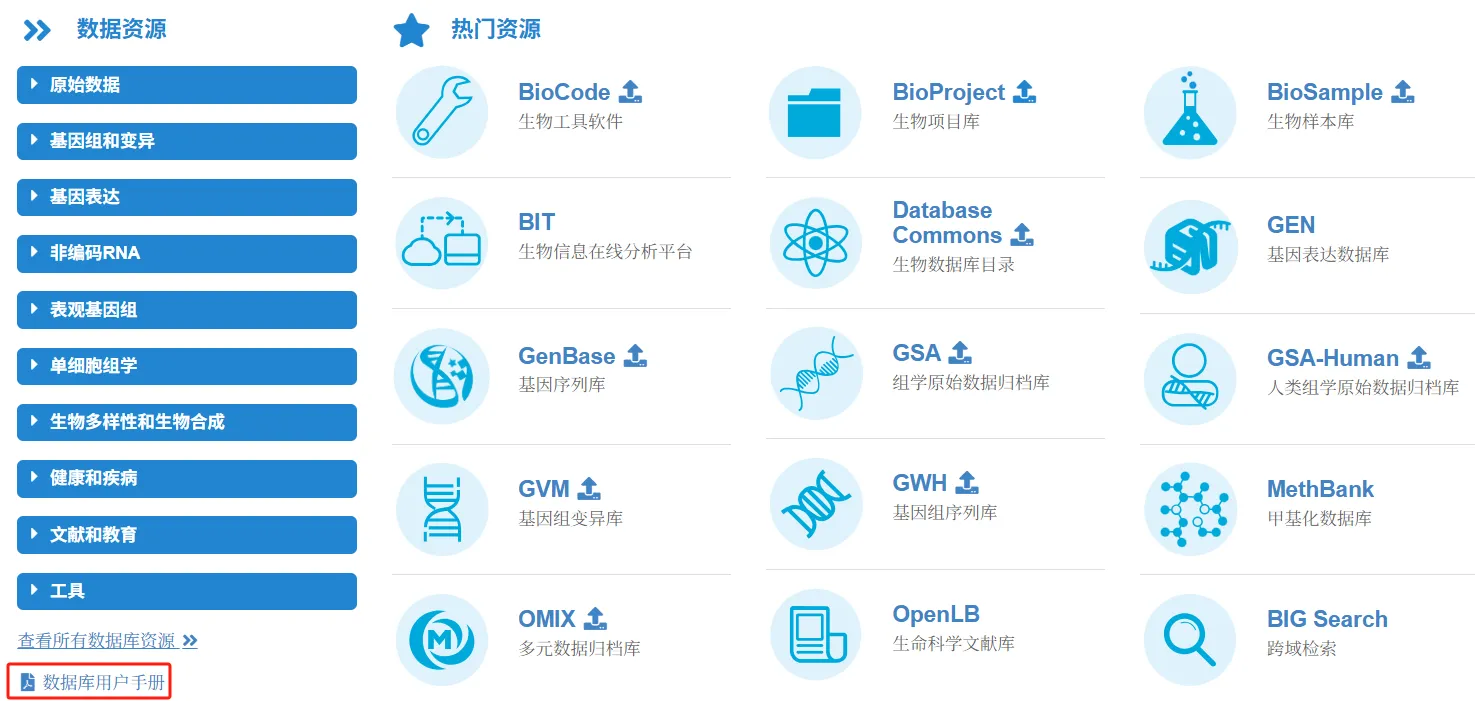Expand the 基因表达 category
This screenshot has height=701, width=1475.
(186, 197)
